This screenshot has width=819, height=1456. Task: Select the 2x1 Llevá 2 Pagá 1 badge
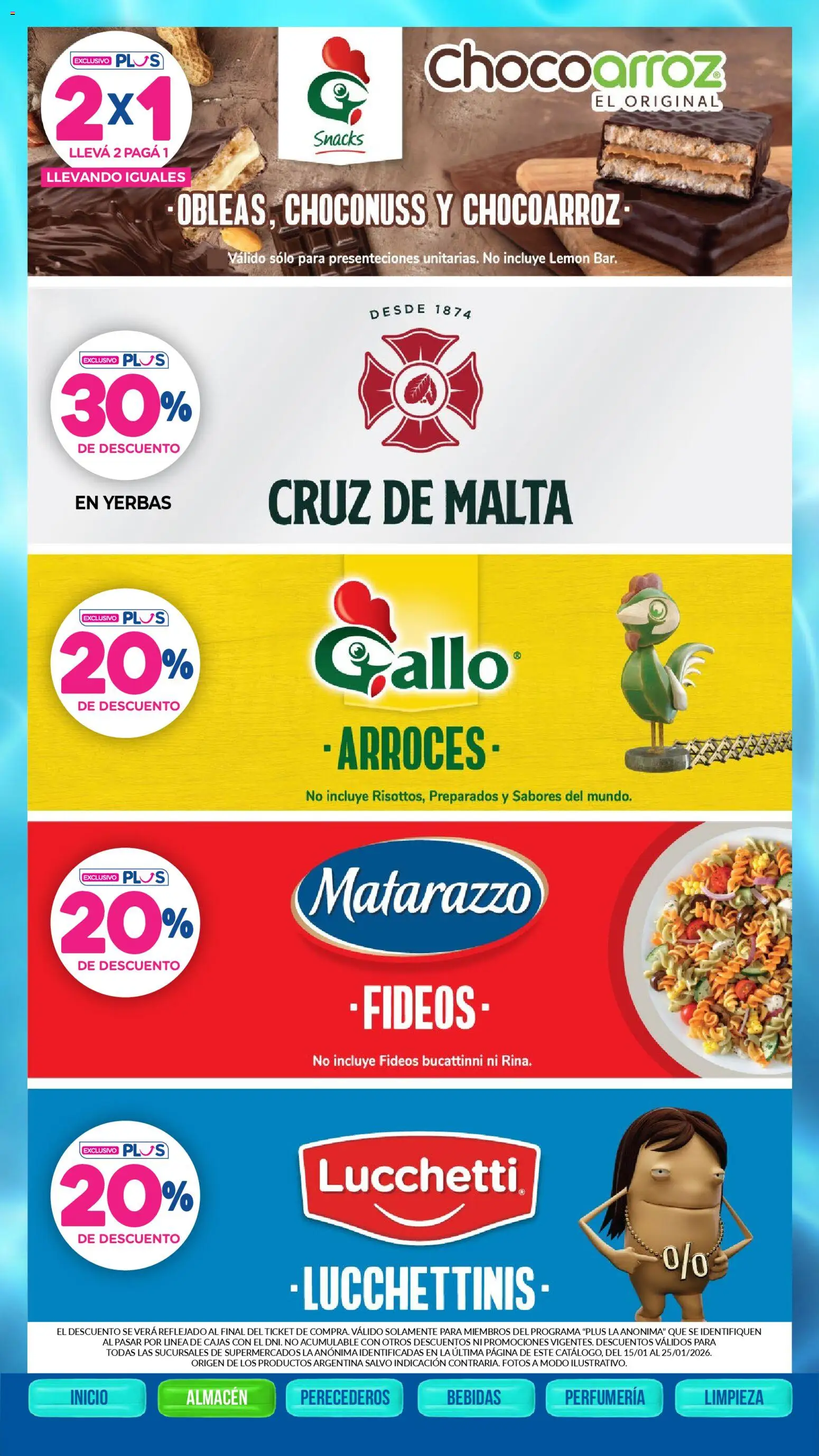click(119, 110)
